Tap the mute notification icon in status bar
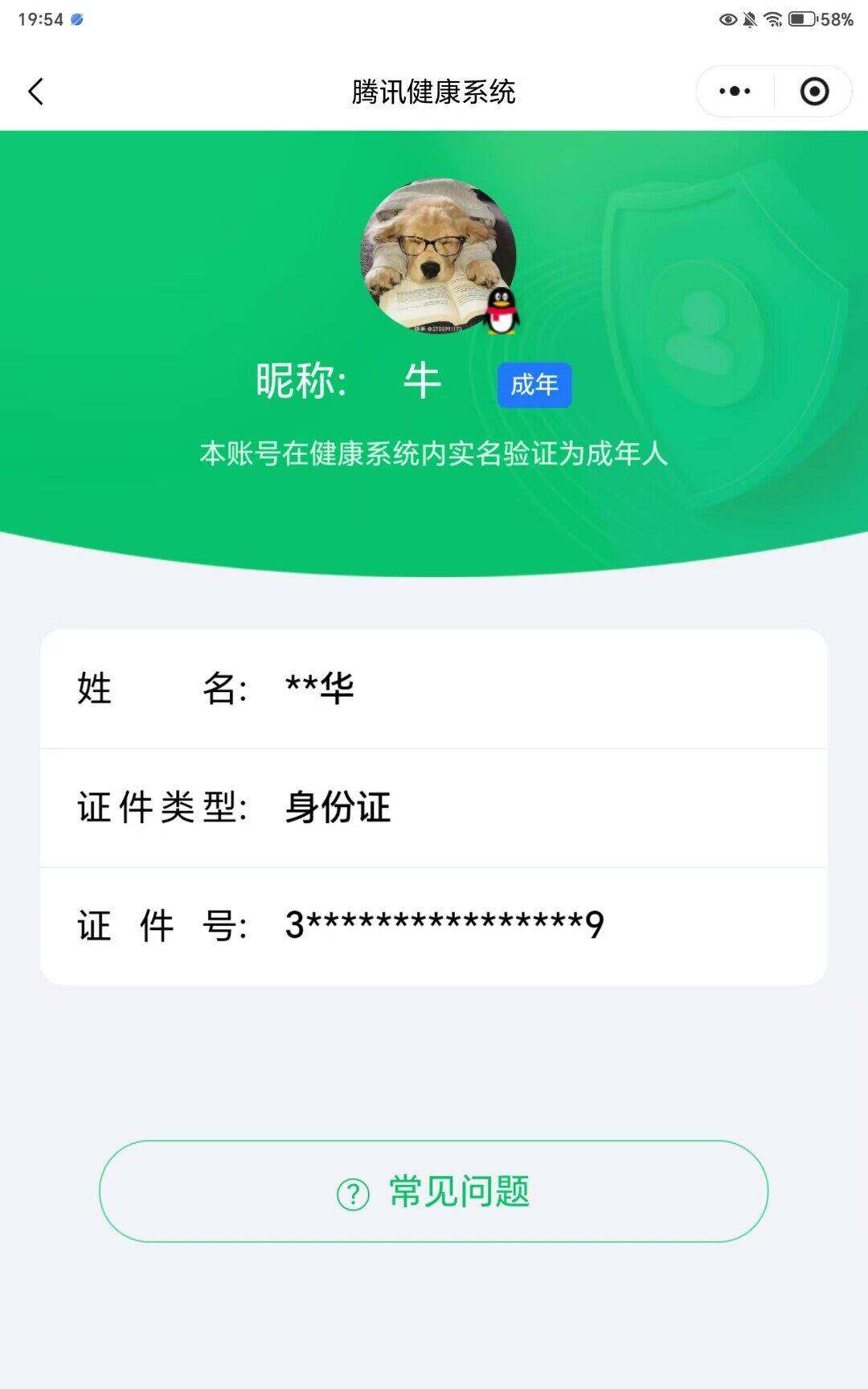Image resolution: width=868 pixels, height=1389 pixels. click(747, 19)
